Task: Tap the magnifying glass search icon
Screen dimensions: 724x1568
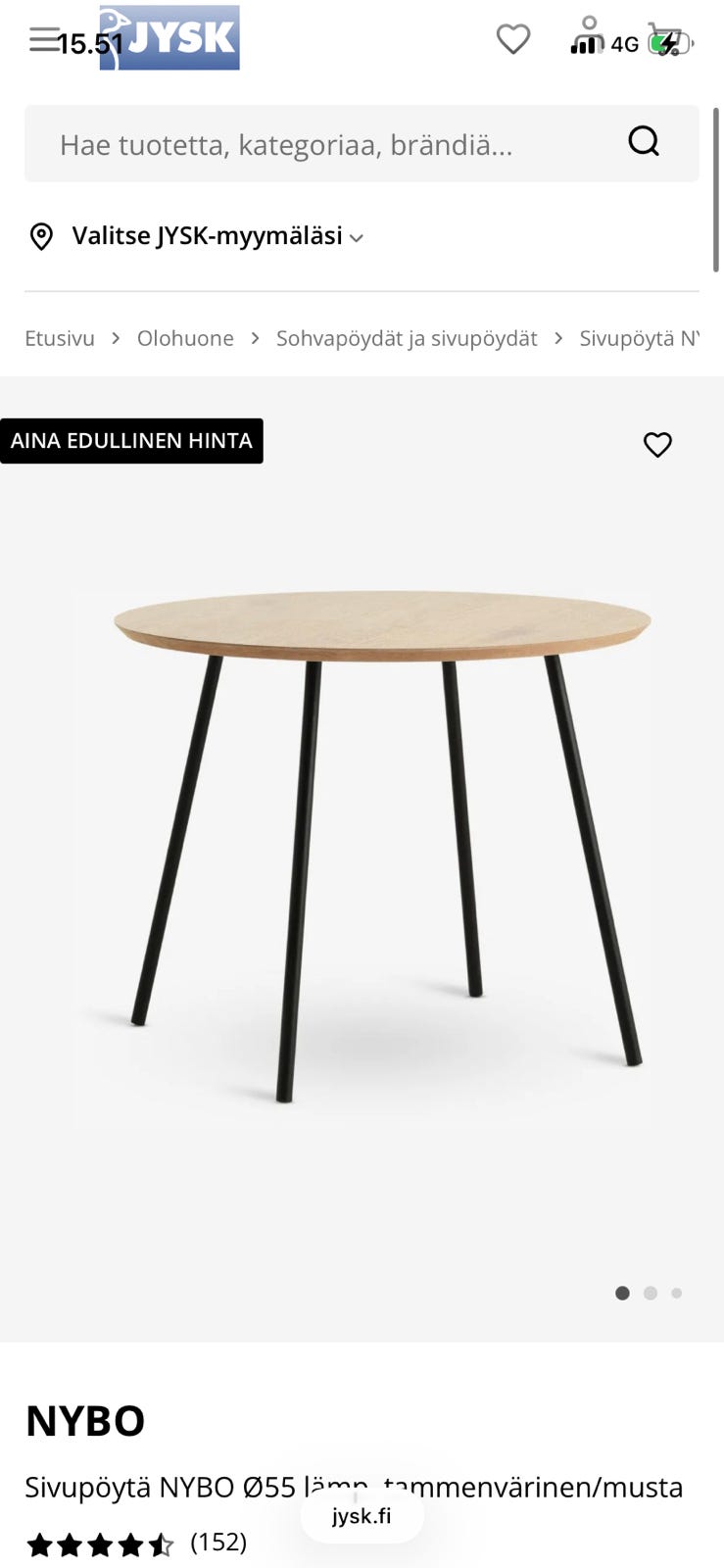Action: pyautogui.click(x=644, y=142)
